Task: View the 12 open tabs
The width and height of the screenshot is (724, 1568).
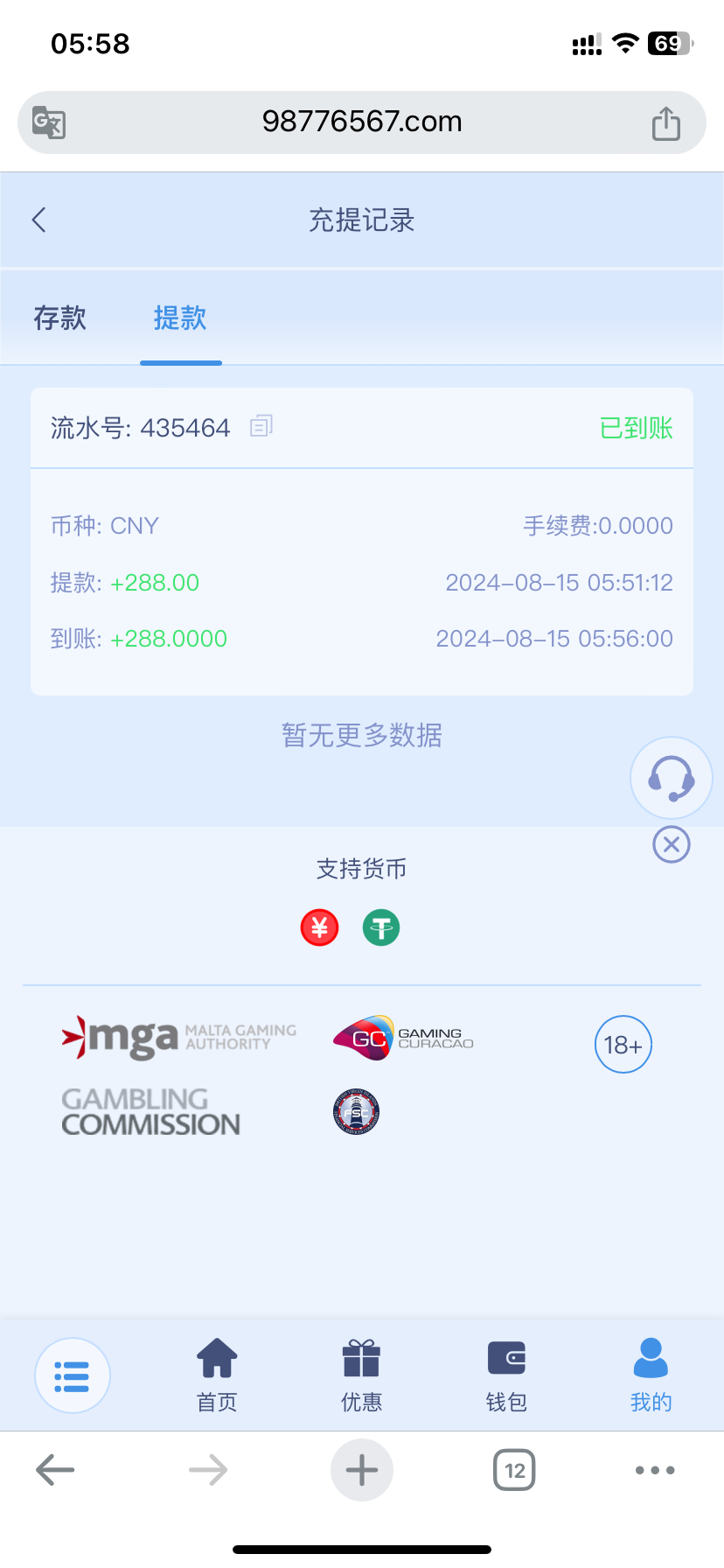Action: 514,1470
